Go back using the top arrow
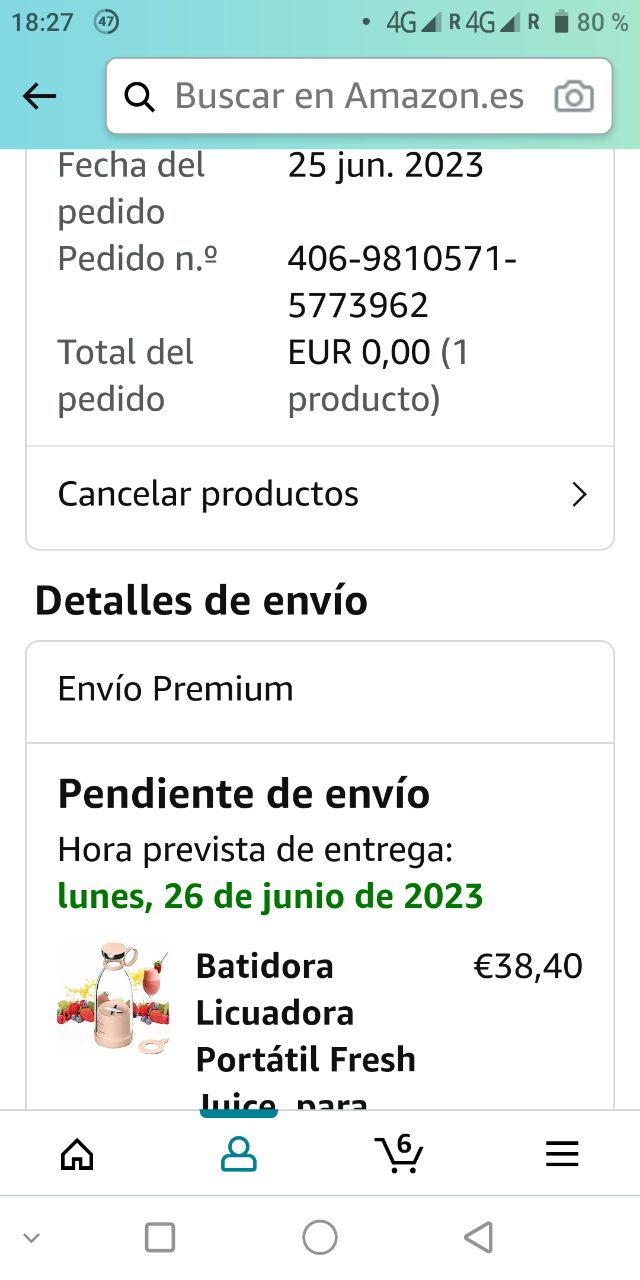 click(x=40, y=96)
